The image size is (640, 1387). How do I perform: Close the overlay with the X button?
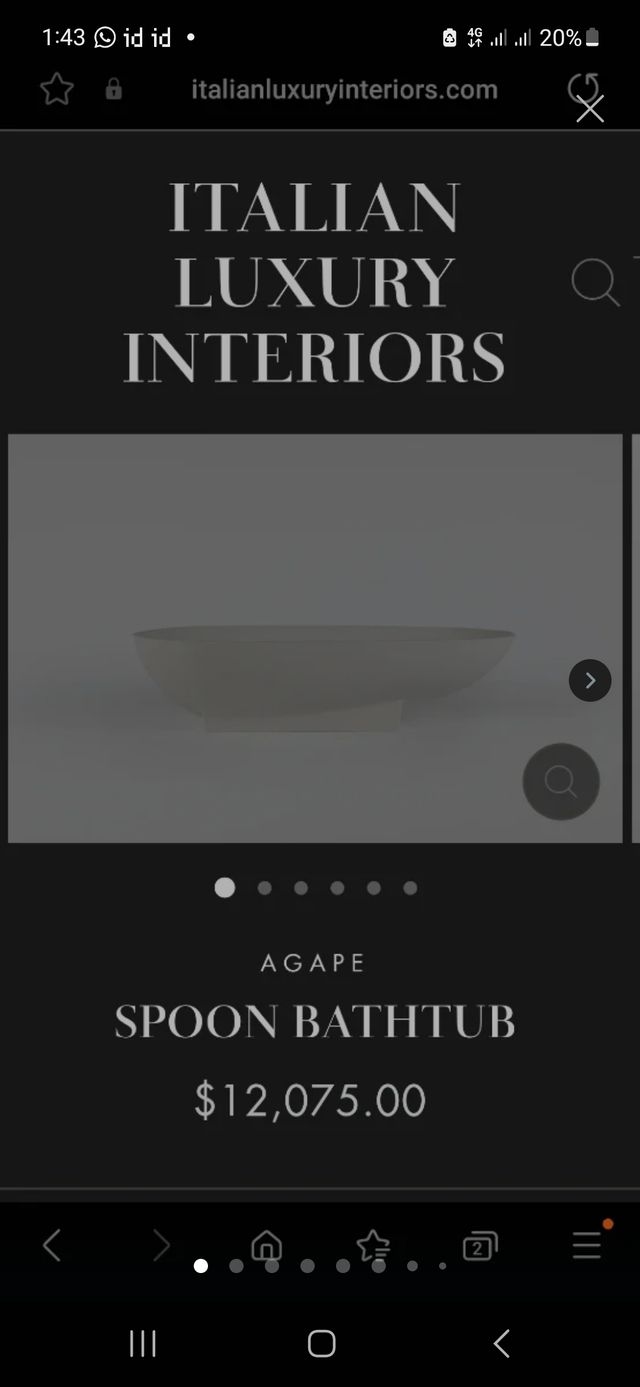pyautogui.click(x=590, y=109)
